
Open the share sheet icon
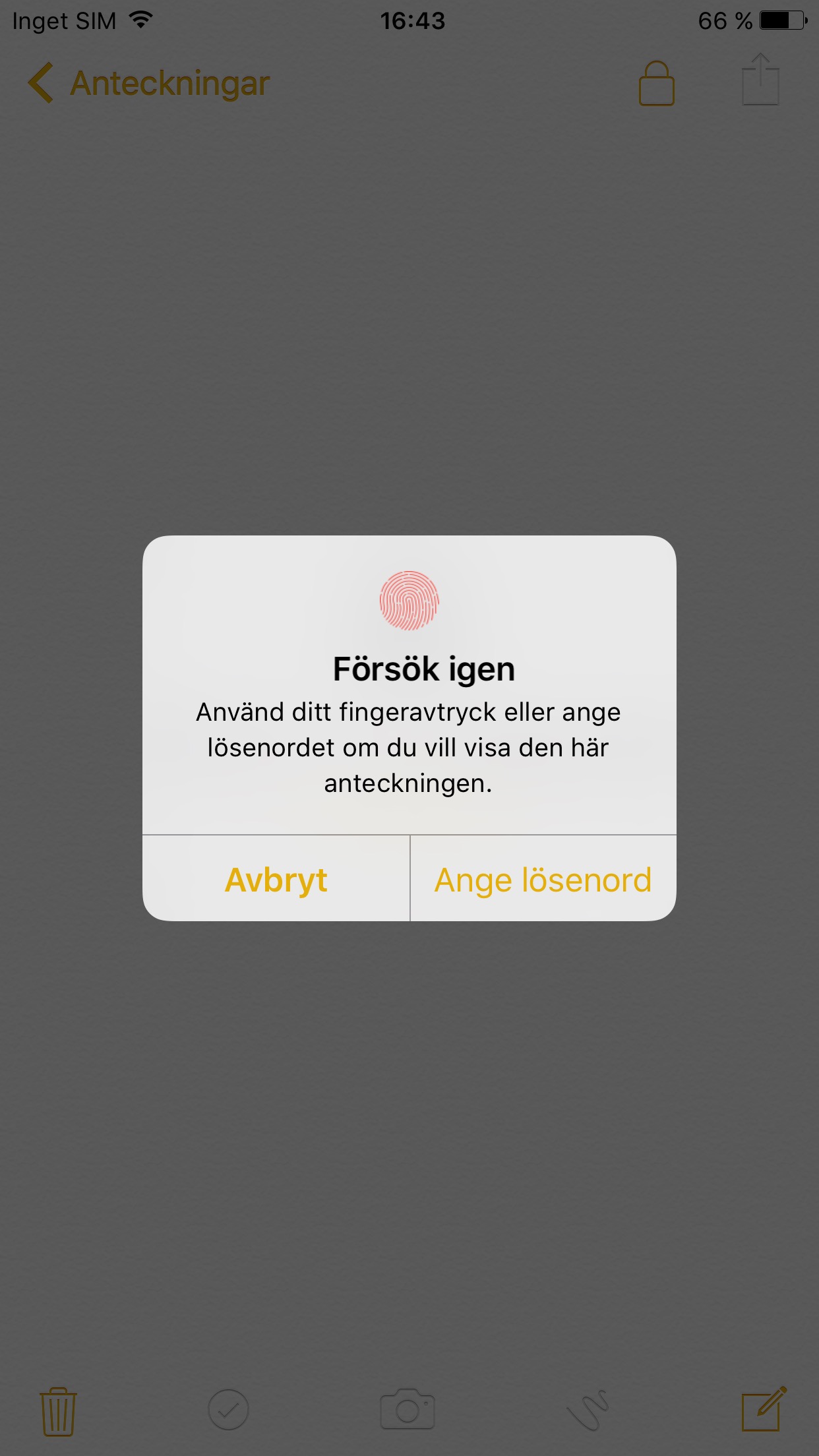pos(760,80)
